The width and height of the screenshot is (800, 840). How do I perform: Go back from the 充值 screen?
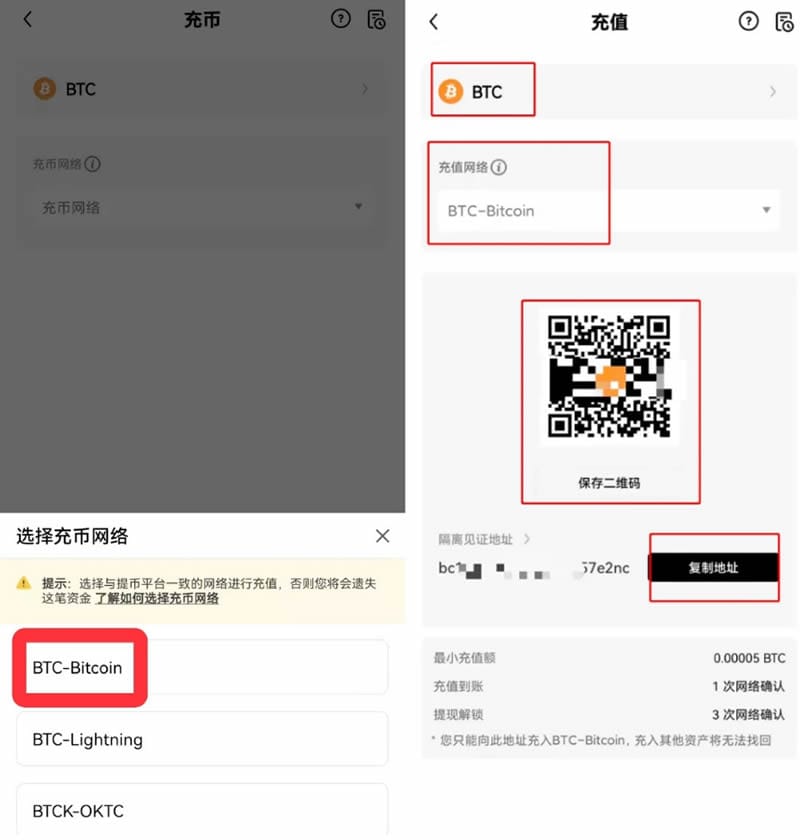coord(434,22)
